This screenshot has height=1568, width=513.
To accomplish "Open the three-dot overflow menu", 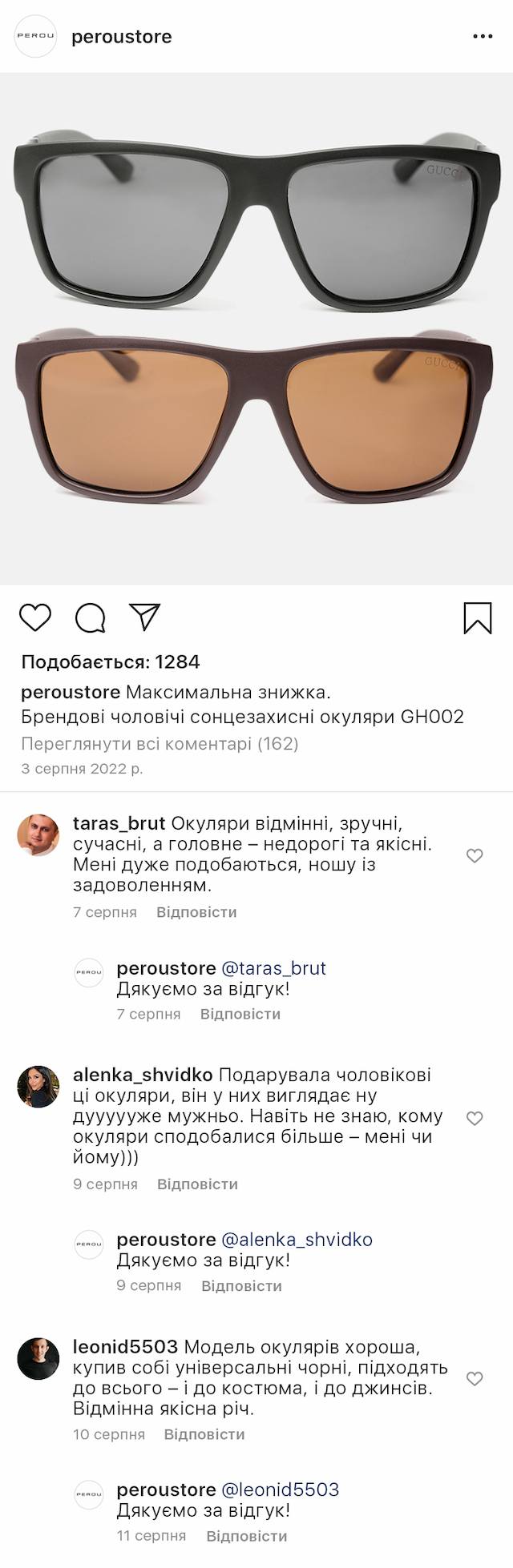I will coord(483,37).
